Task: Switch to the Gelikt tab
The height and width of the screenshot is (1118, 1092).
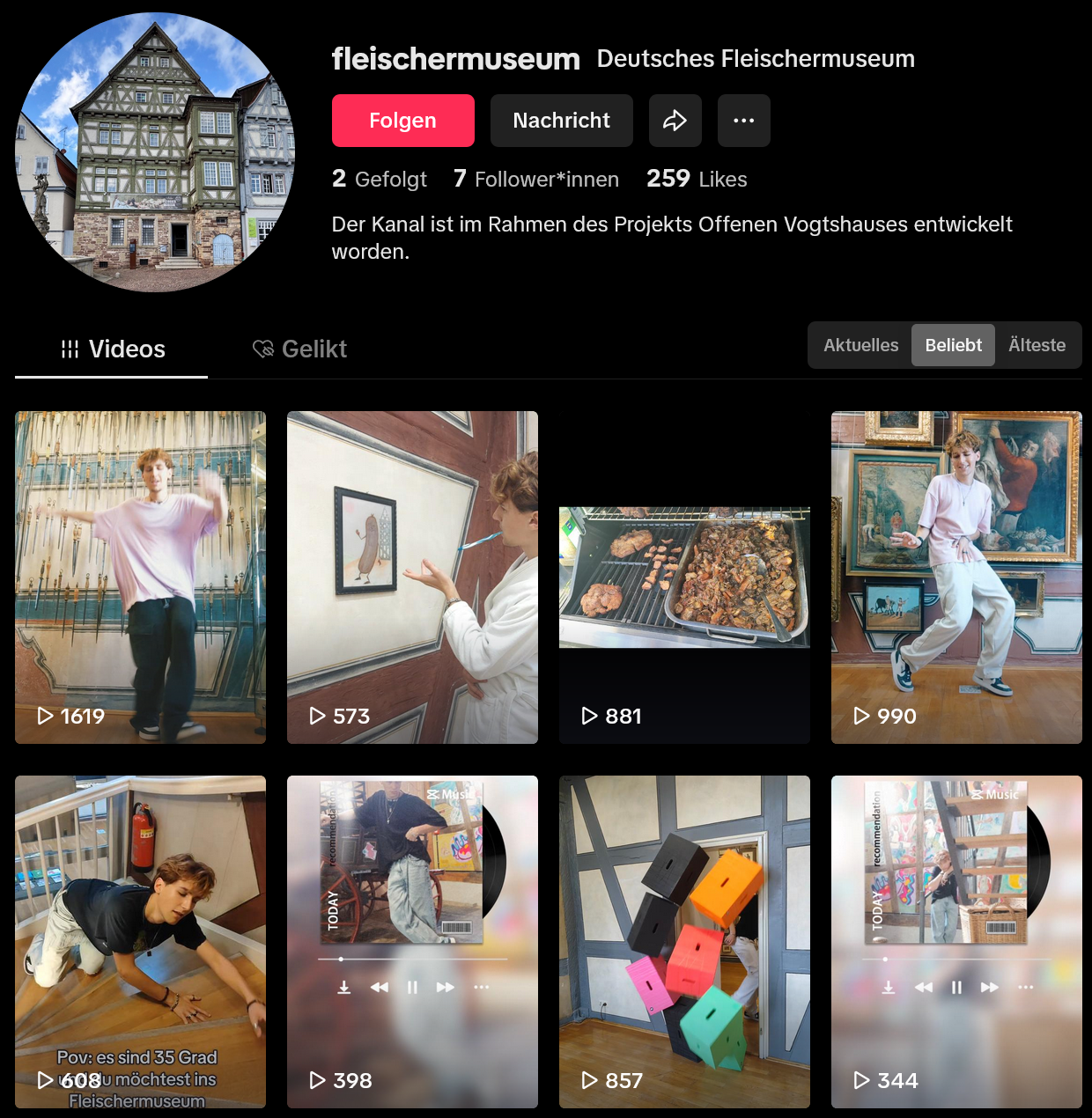Action: pos(299,349)
